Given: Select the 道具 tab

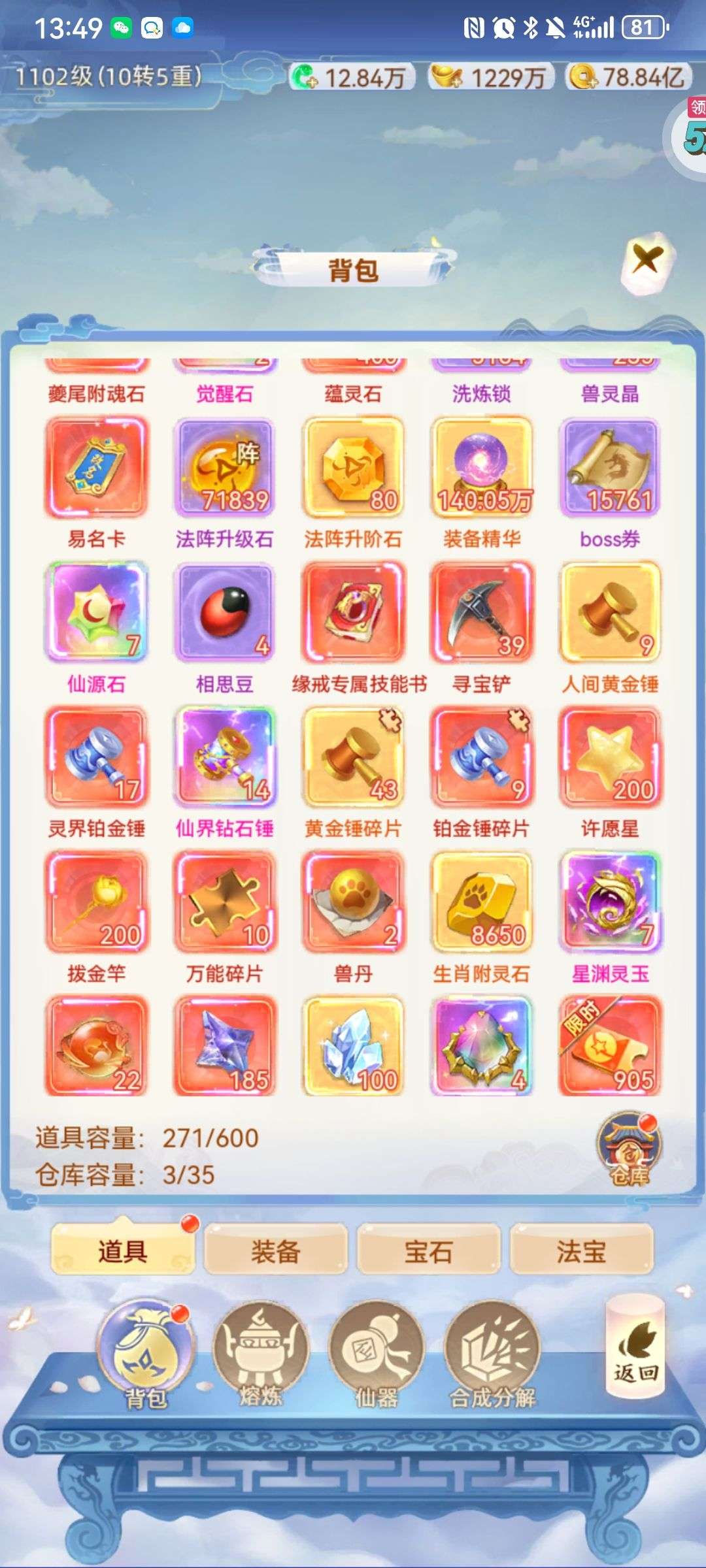Looking at the screenshot, I should click(122, 1250).
